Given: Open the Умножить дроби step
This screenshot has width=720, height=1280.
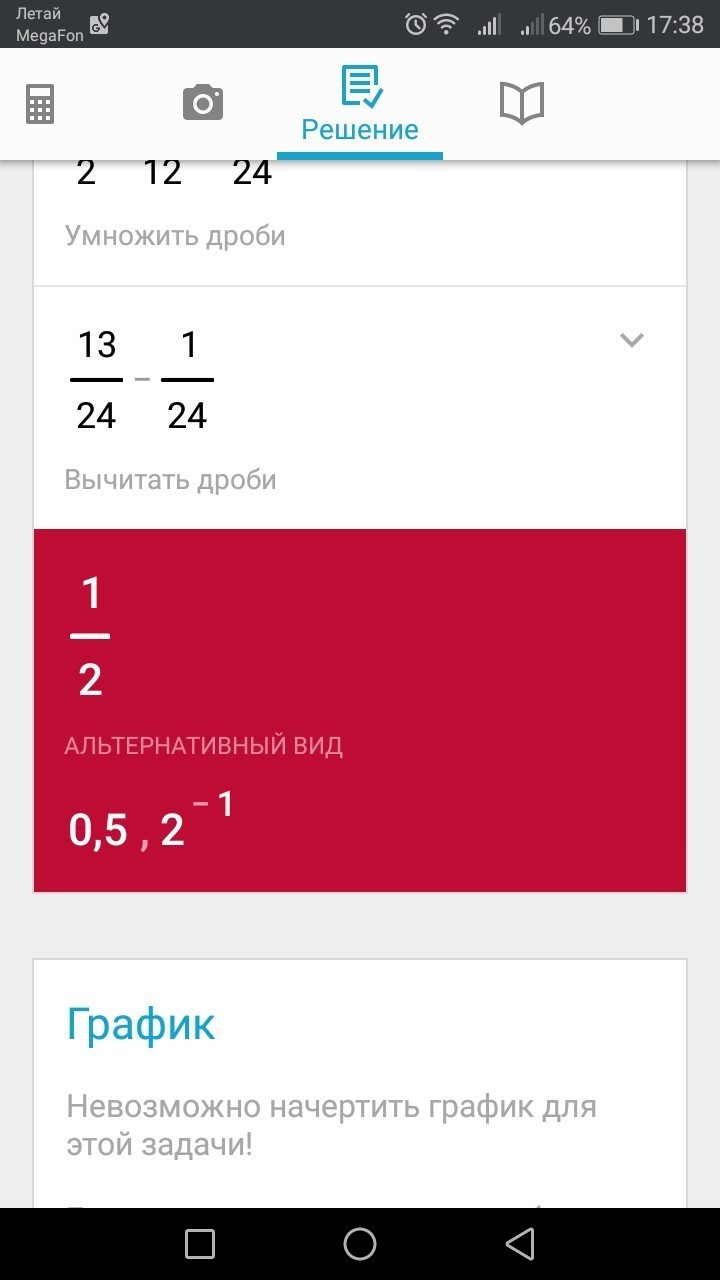Looking at the screenshot, I should [x=360, y=222].
